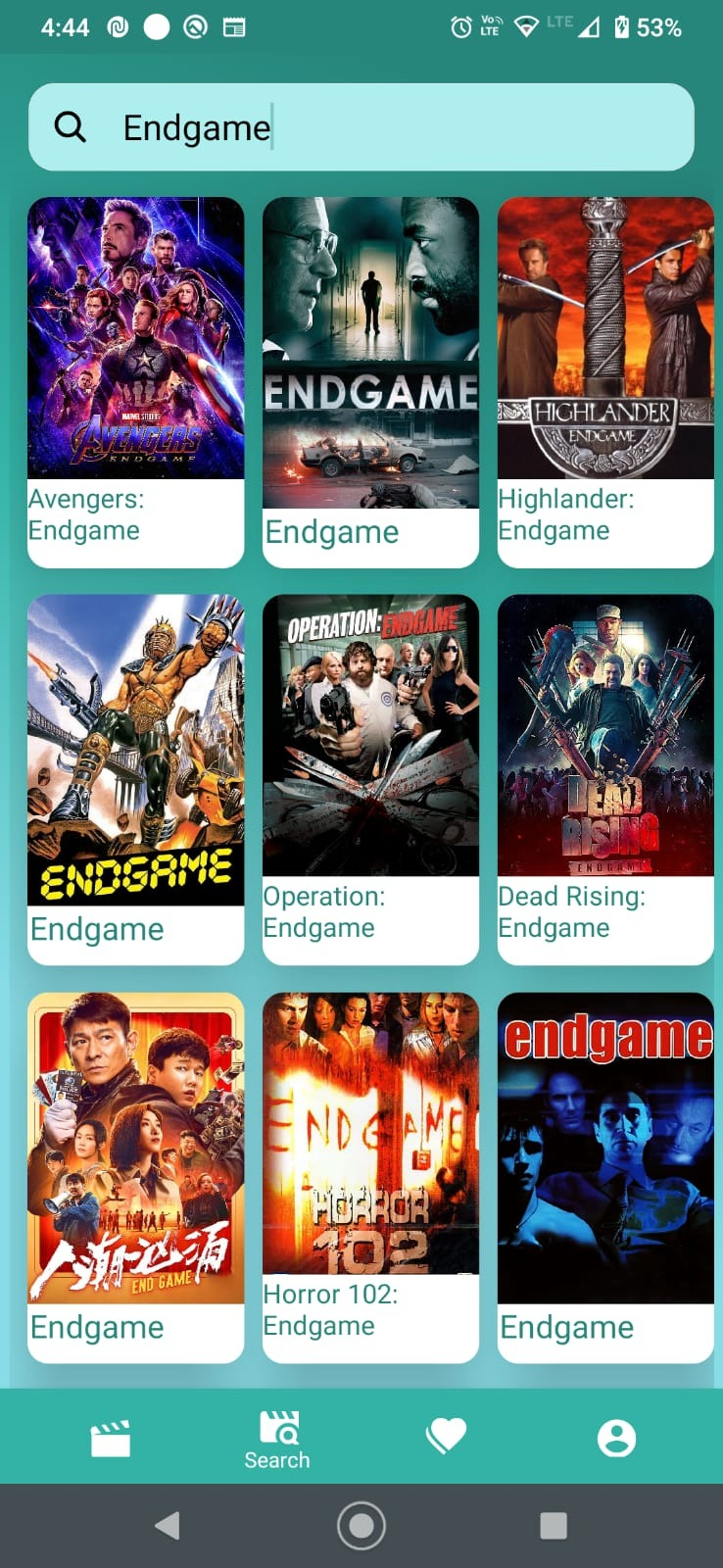Select the Search tab
This screenshot has height=1568, width=723.
tap(277, 1441)
